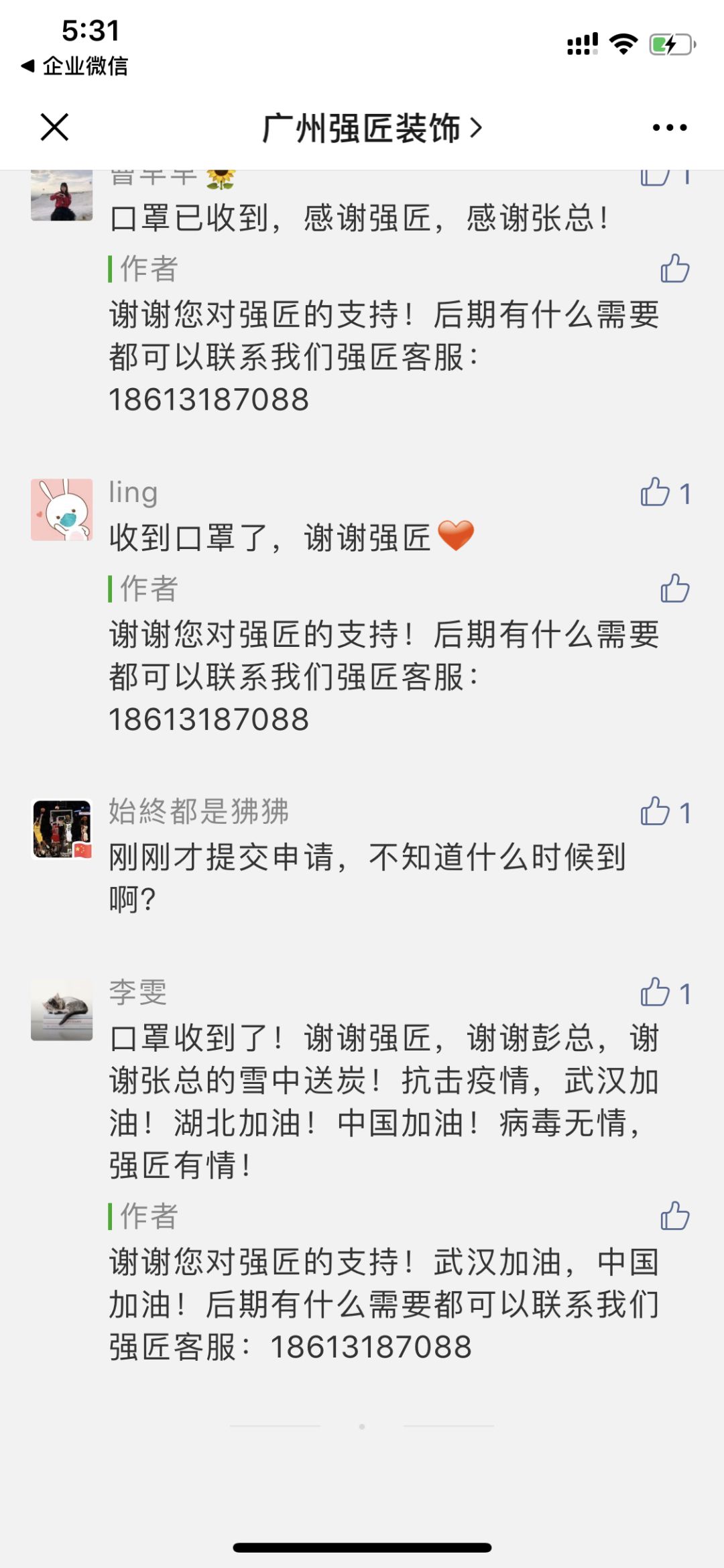Close the article with the X button
The width and height of the screenshot is (724, 1568).
(54, 128)
